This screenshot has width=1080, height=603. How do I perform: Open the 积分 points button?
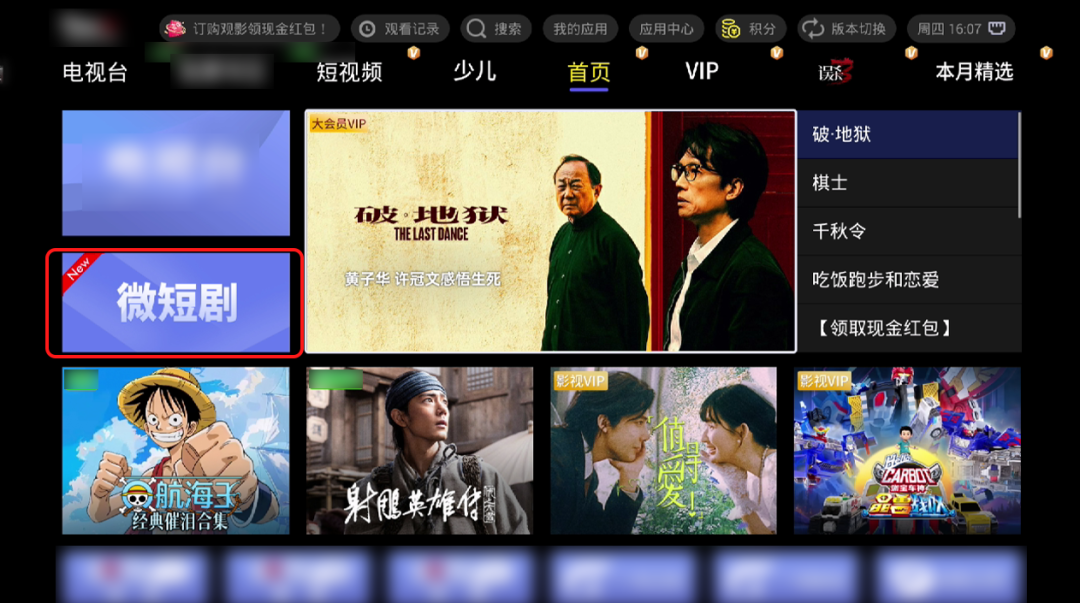pyautogui.click(x=750, y=29)
